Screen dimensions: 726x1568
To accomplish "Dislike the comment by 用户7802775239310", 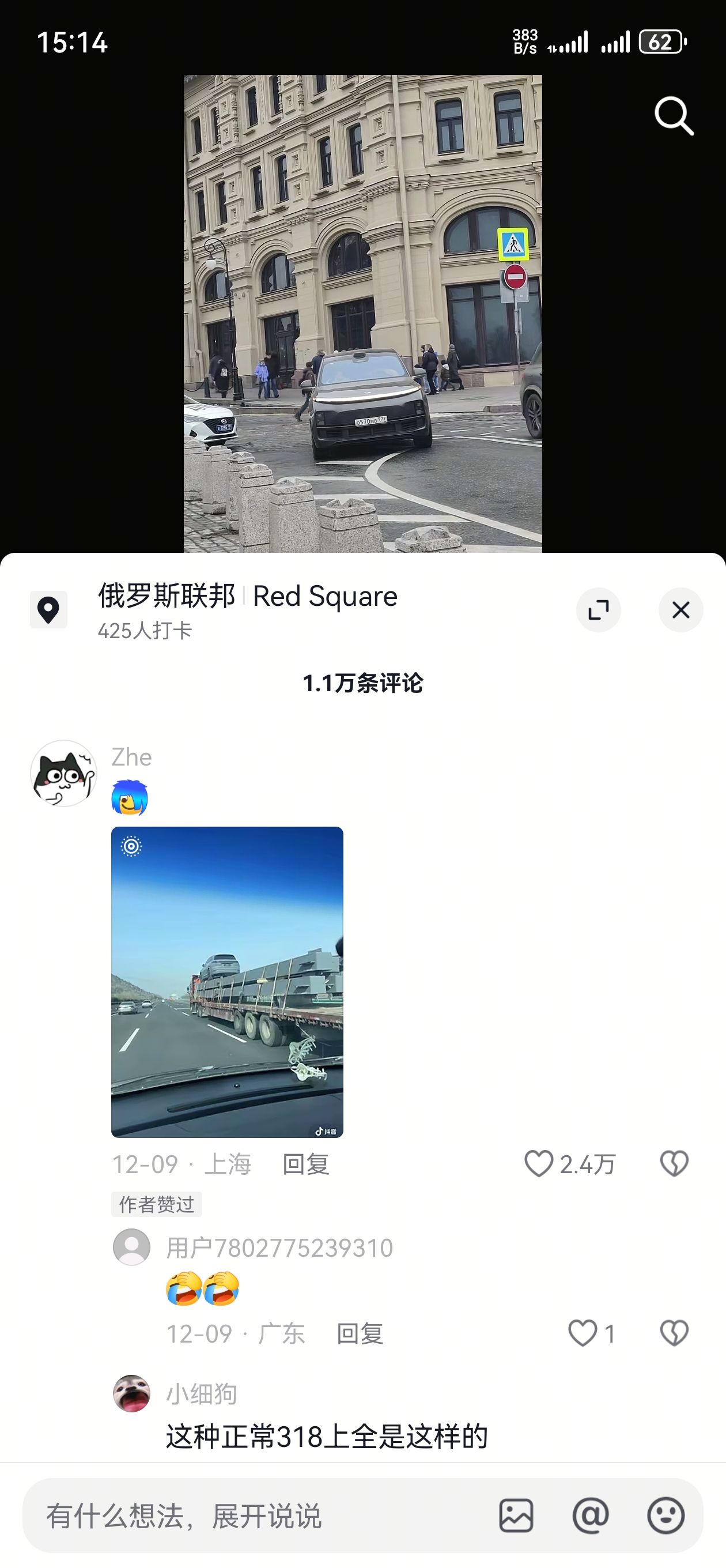I will tap(675, 1333).
